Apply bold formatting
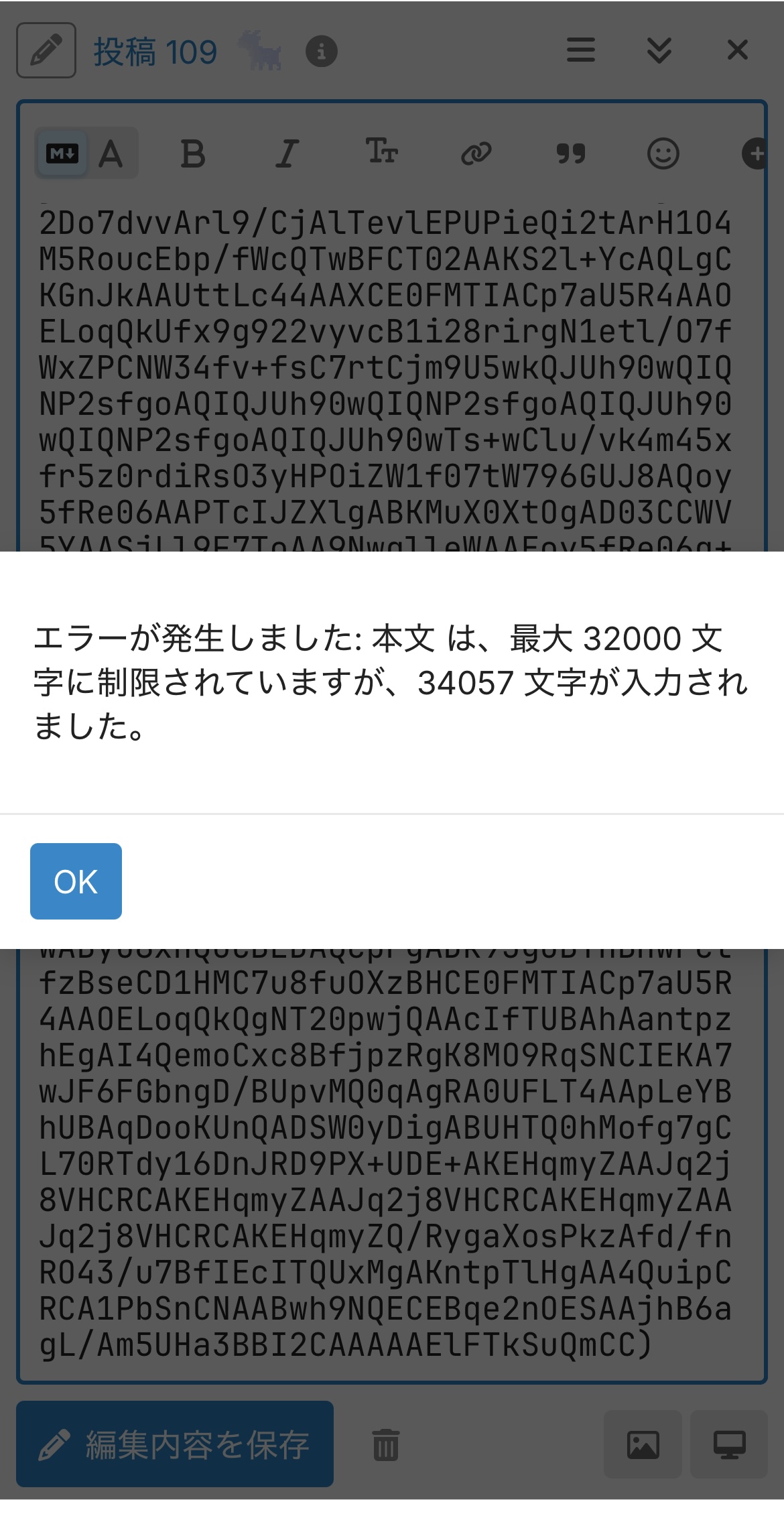784x1514 pixels. click(193, 154)
